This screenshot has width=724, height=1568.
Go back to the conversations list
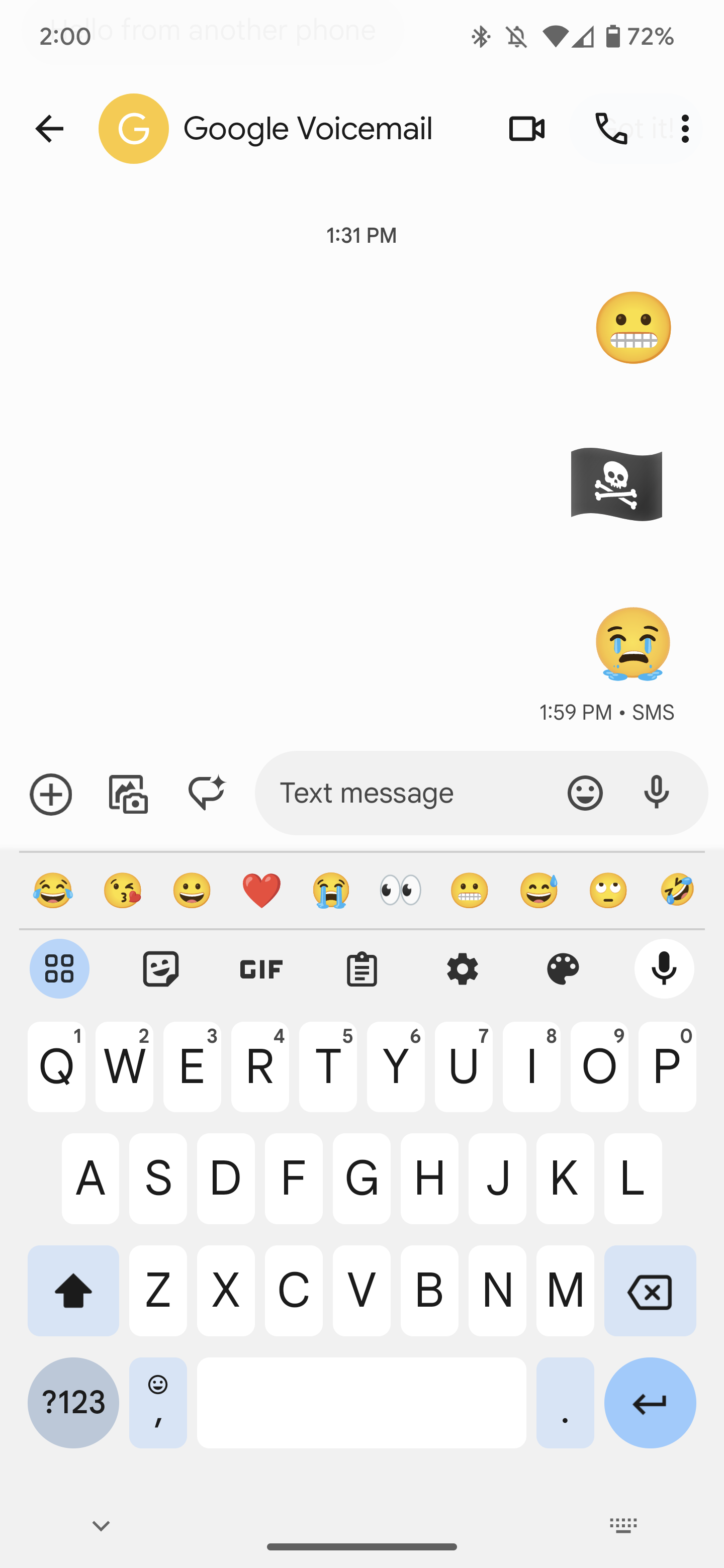tap(49, 129)
